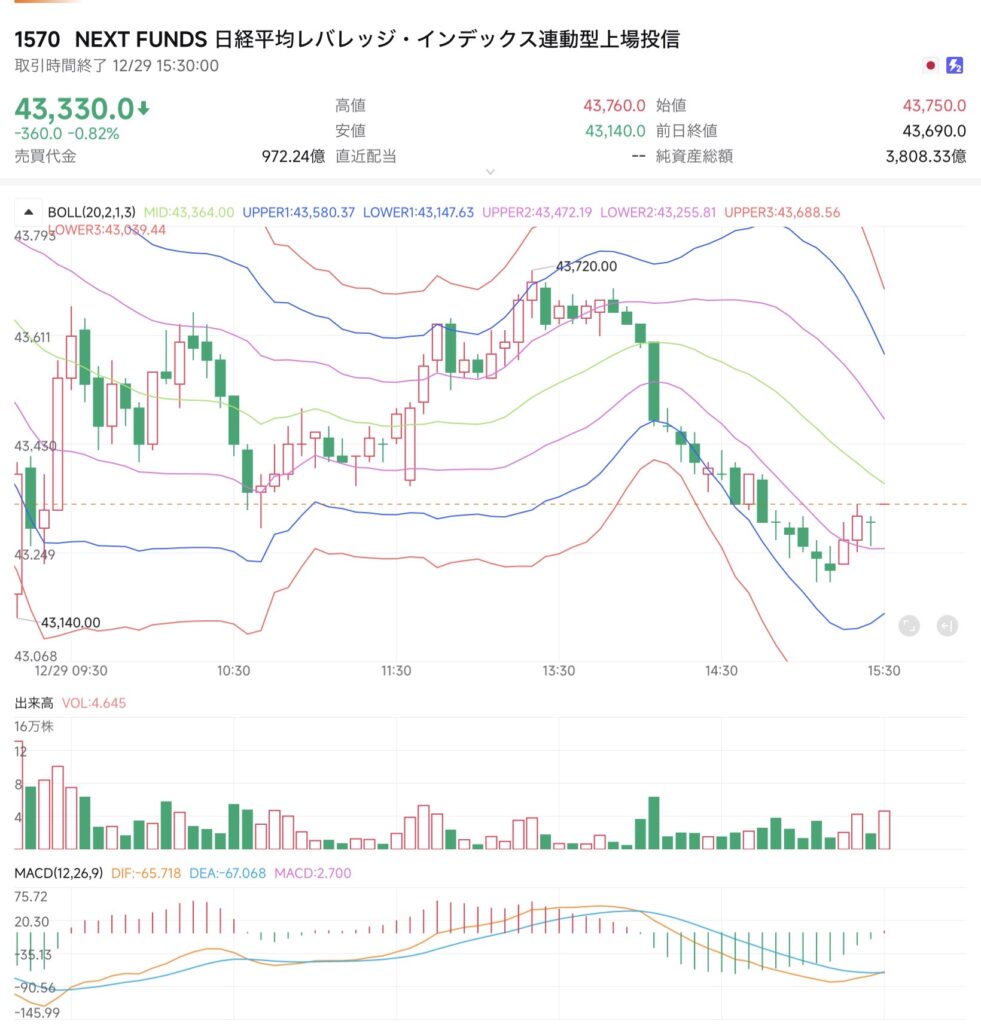Tap the level 2 quote badge icon
Image resolution: width=981 pixels, height=1024 pixels.
pyautogui.click(x=955, y=66)
